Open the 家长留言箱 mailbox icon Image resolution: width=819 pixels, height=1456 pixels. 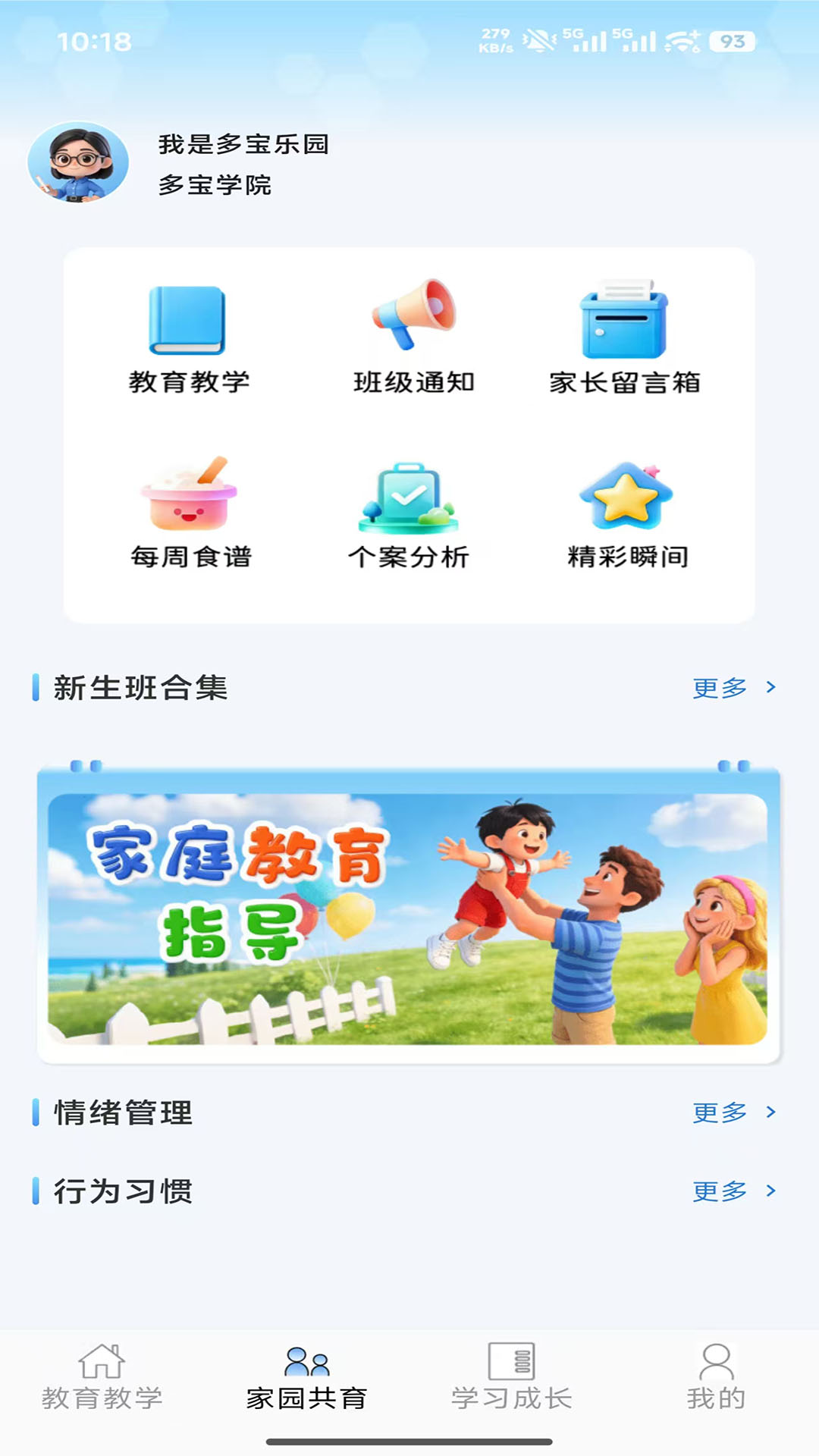coord(623,318)
